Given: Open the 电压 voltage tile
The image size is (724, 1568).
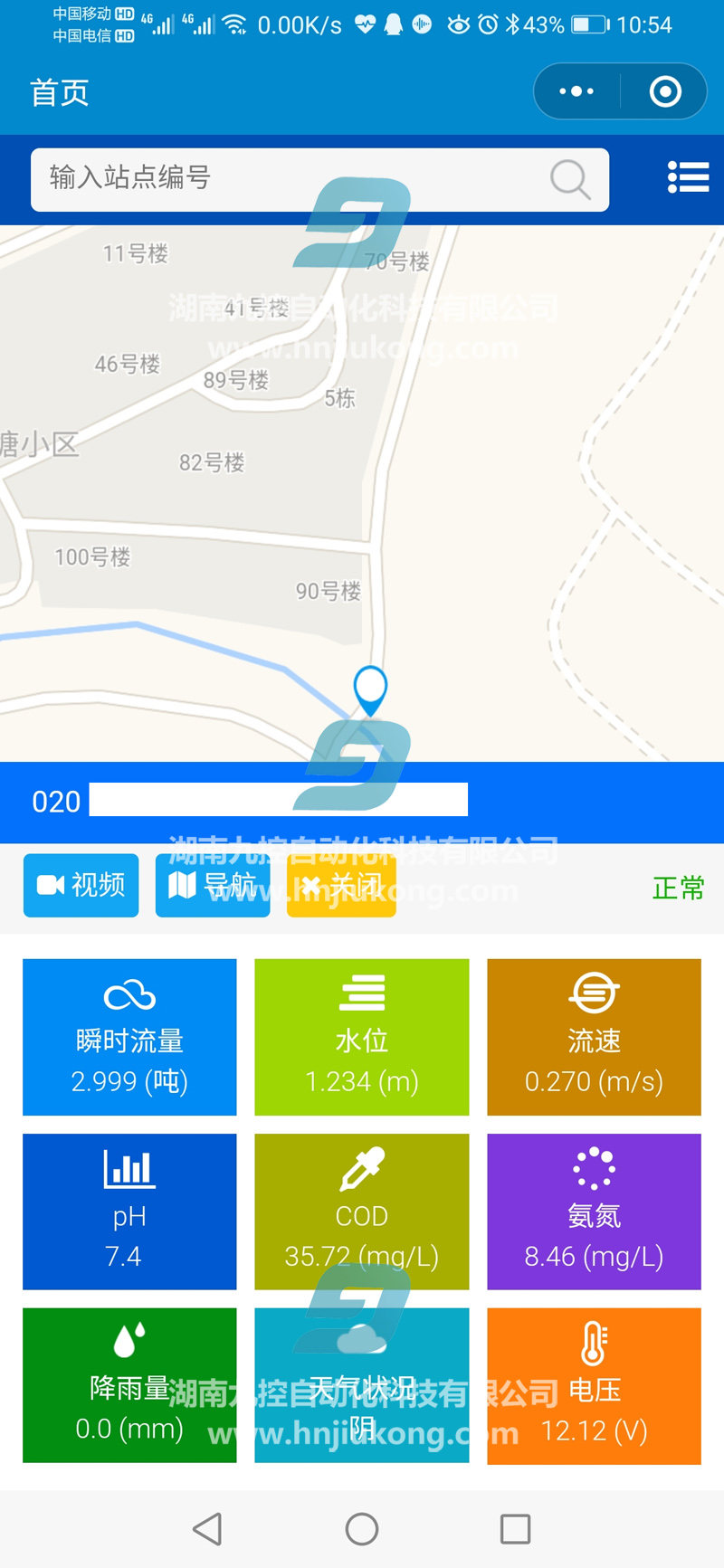Looking at the screenshot, I should coord(594,1385).
